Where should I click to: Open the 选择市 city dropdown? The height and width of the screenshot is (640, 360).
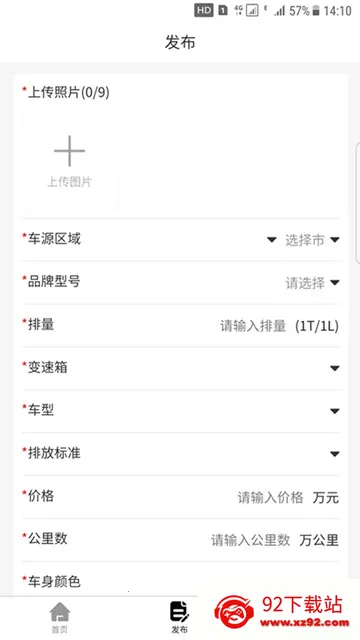[312, 240]
